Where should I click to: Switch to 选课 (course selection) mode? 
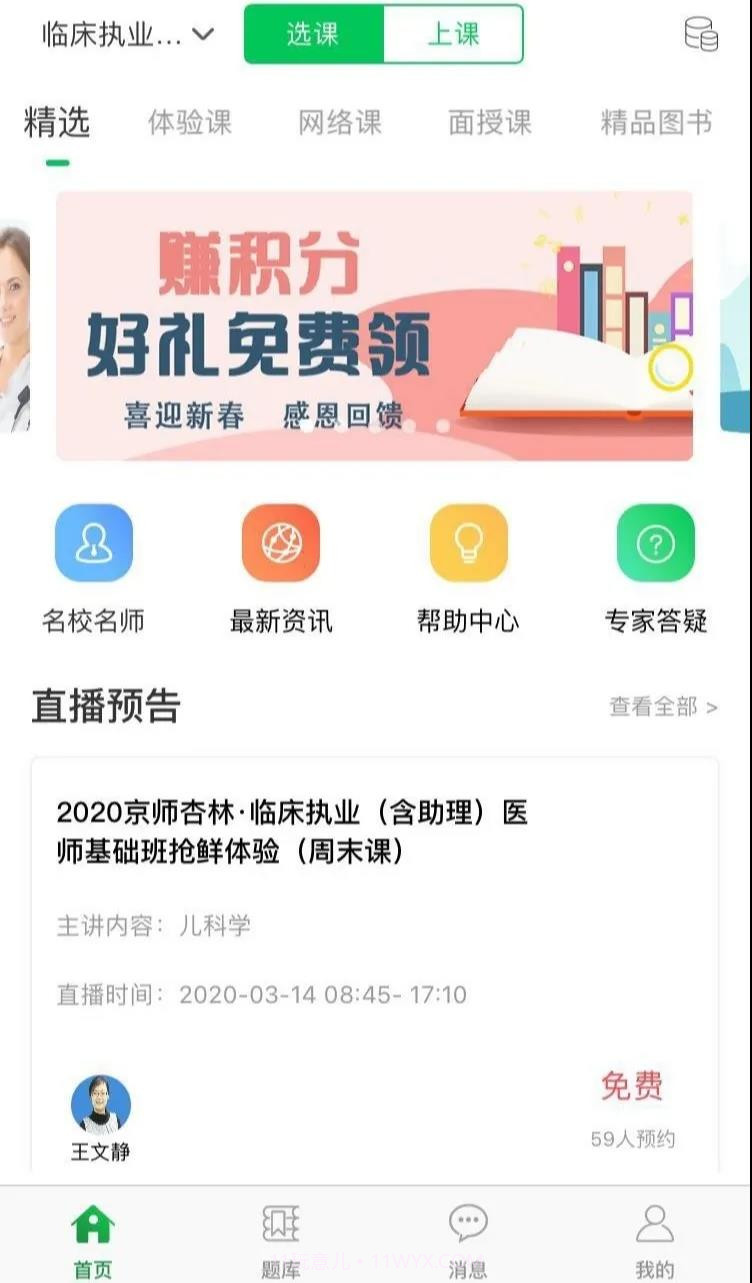[x=312, y=34]
